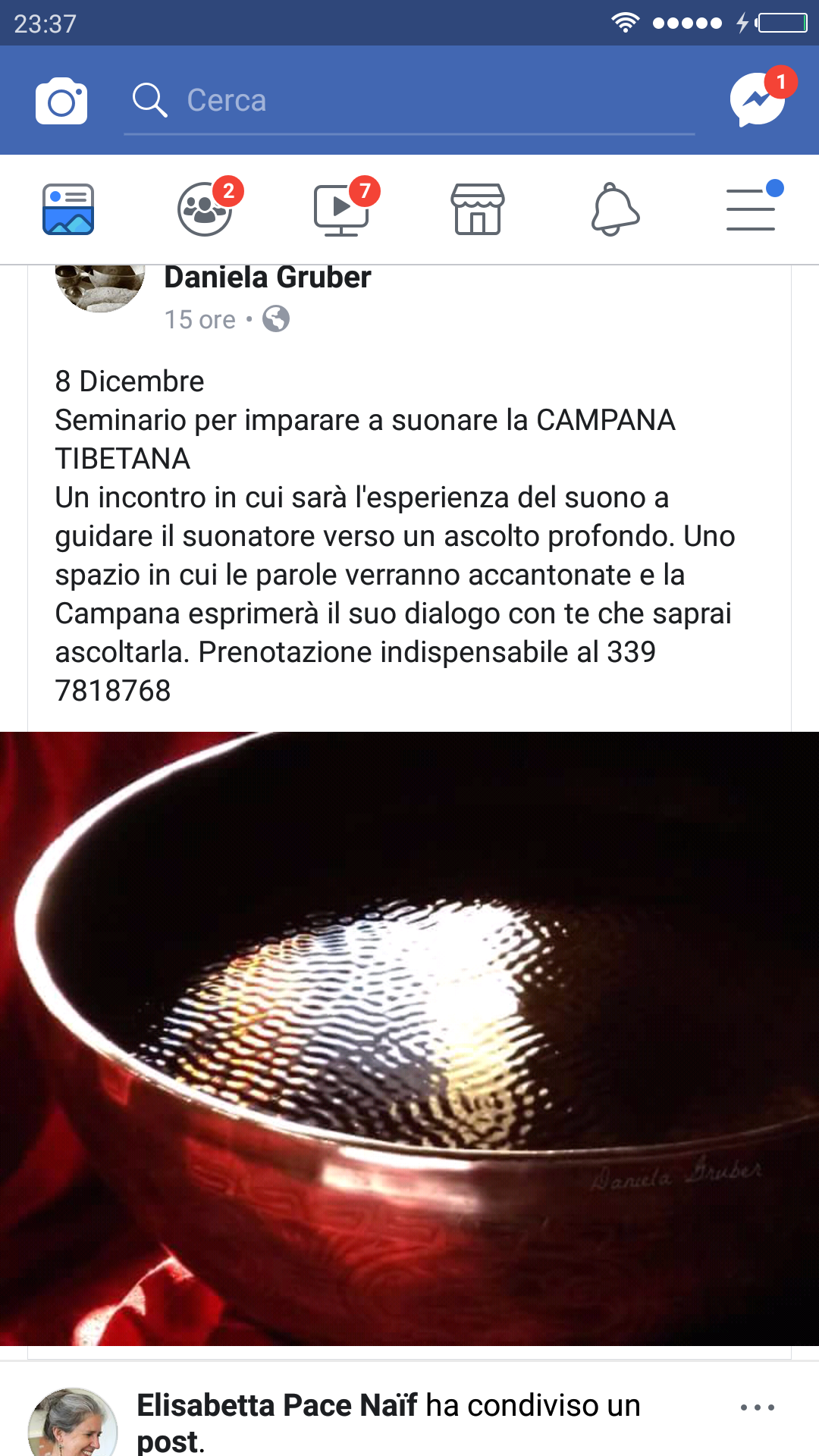This screenshot has height=1456, width=819.
Task: Open options menu on Elisabetta's post
Action: [x=757, y=1407]
